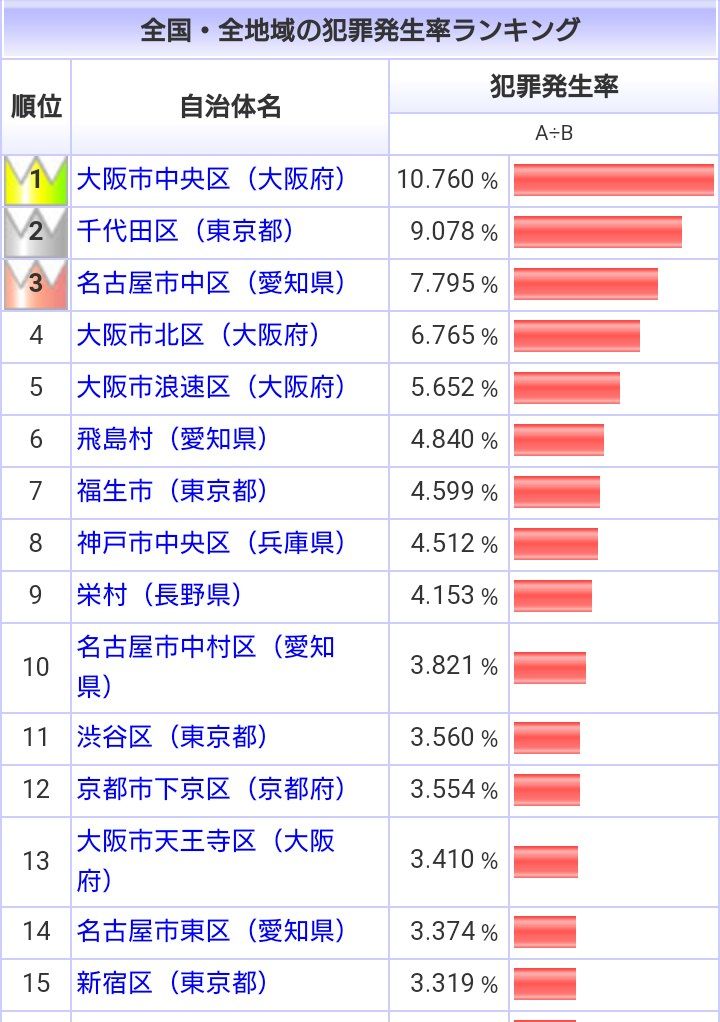Open the 大阪市中央区（大阪府） link
The width and height of the screenshot is (720, 1022).
[211, 180]
